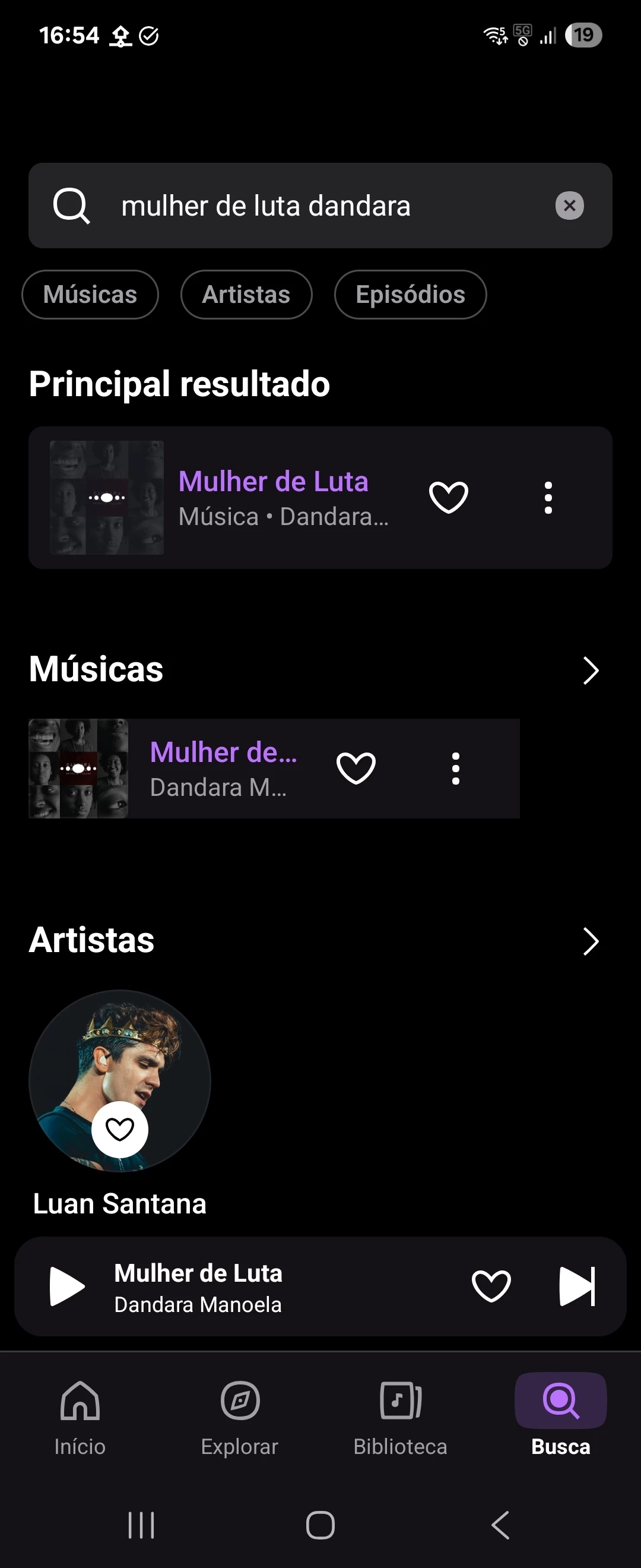Clear the search query text
This screenshot has height=1568, width=641.
click(569, 206)
